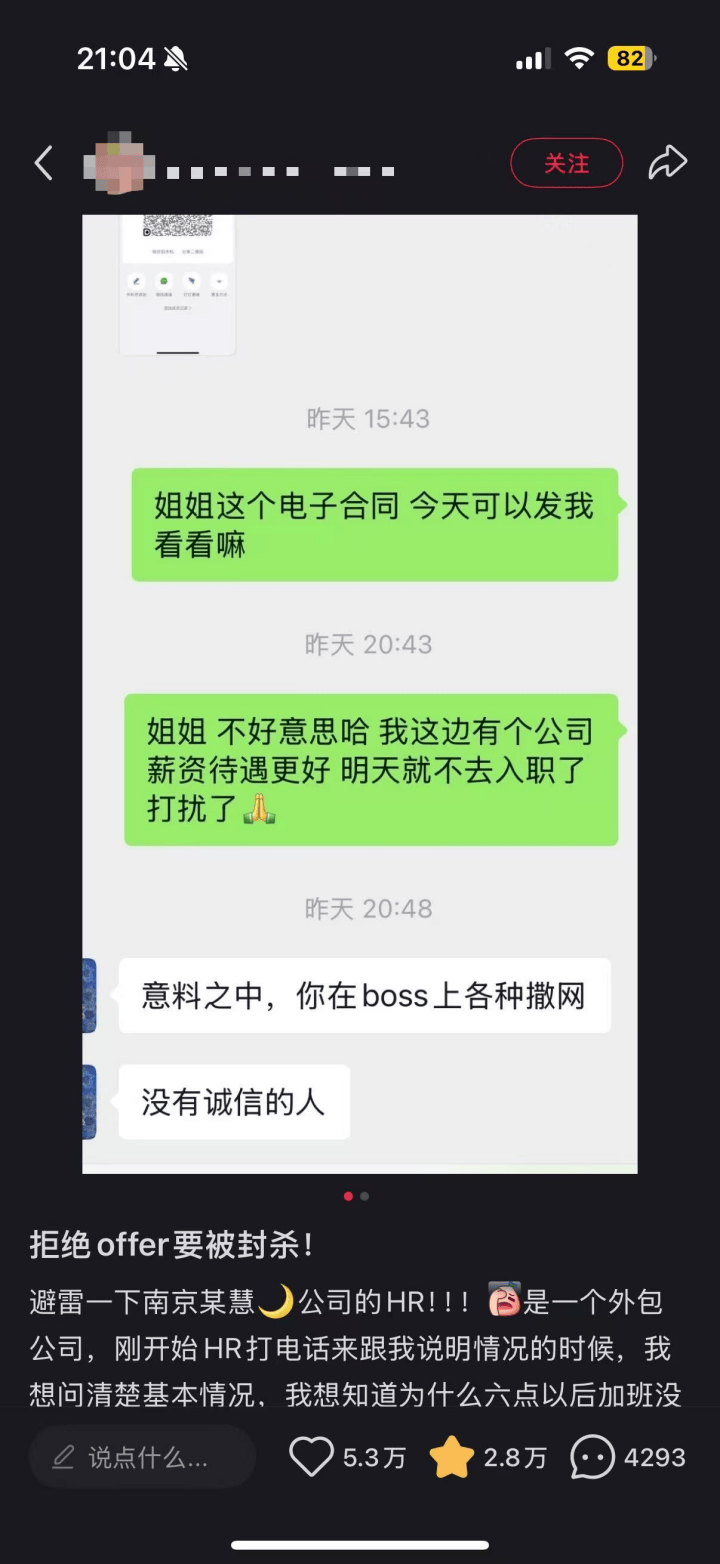The image size is (720, 1564).
Task: Open comments via the speech bubble icon
Action: tap(592, 1457)
